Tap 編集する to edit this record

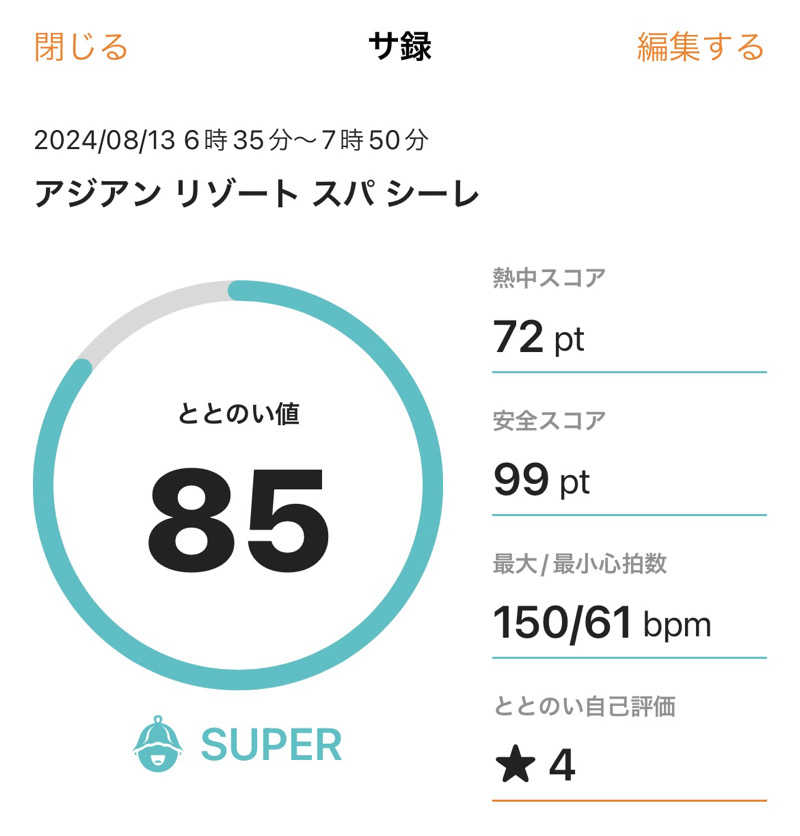(700, 47)
